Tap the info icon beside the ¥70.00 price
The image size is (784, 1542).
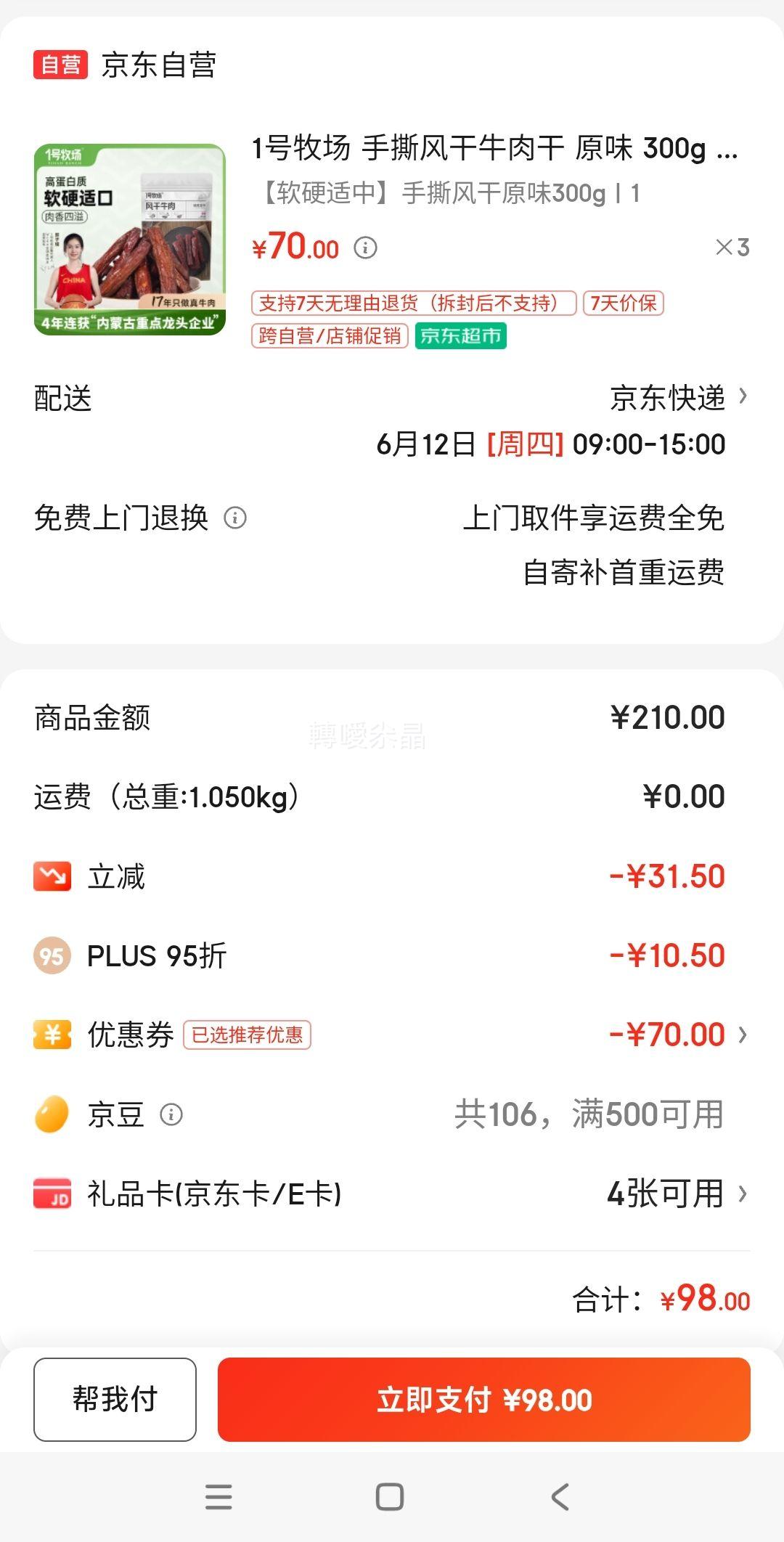tap(365, 248)
